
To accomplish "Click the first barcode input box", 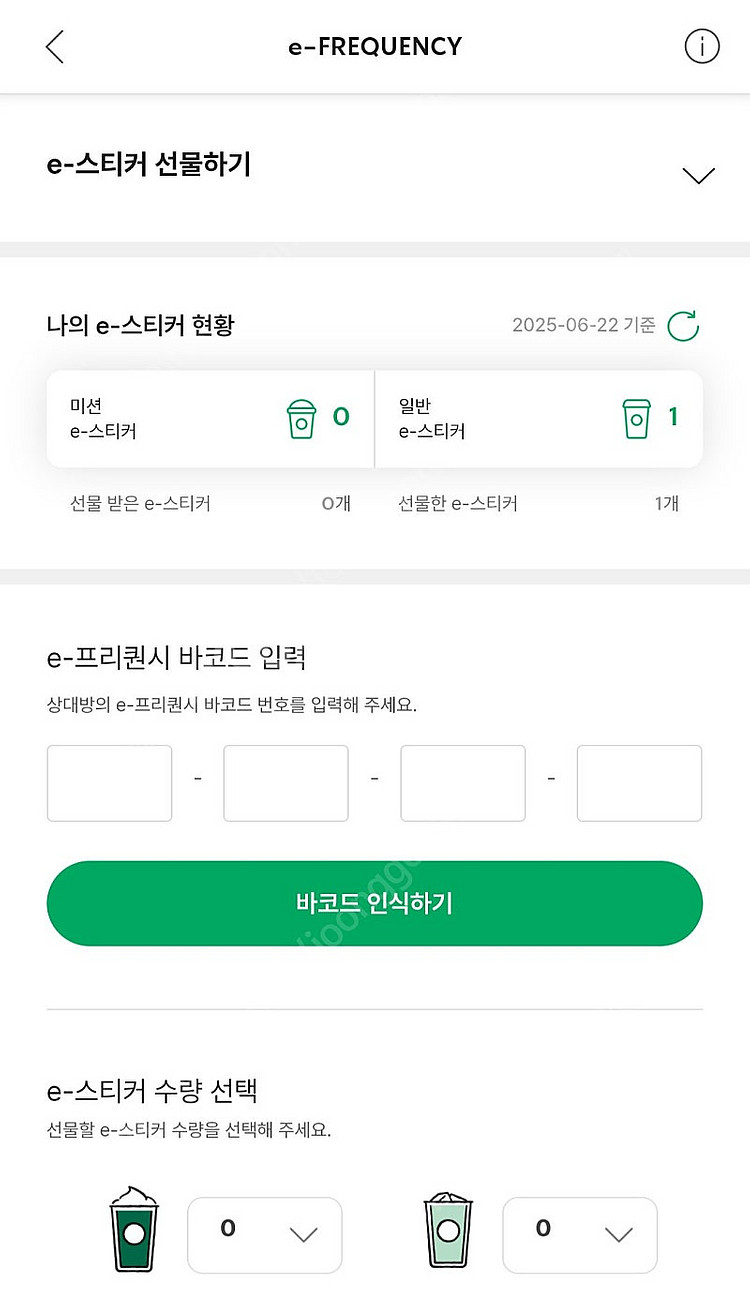I will click(x=109, y=782).
